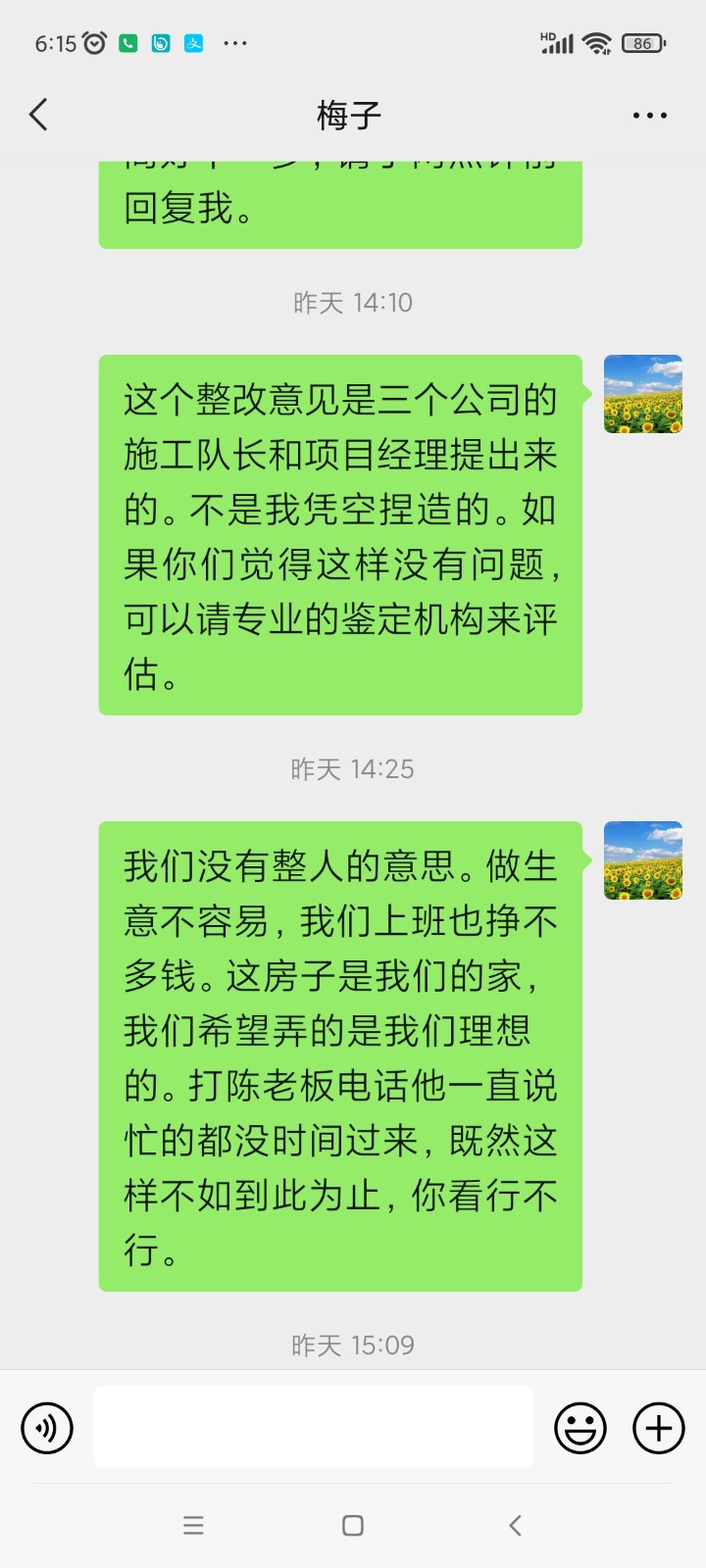706x1568 pixels.
Task: Switch to voice message input
Action: click(x=47, y=1428)
